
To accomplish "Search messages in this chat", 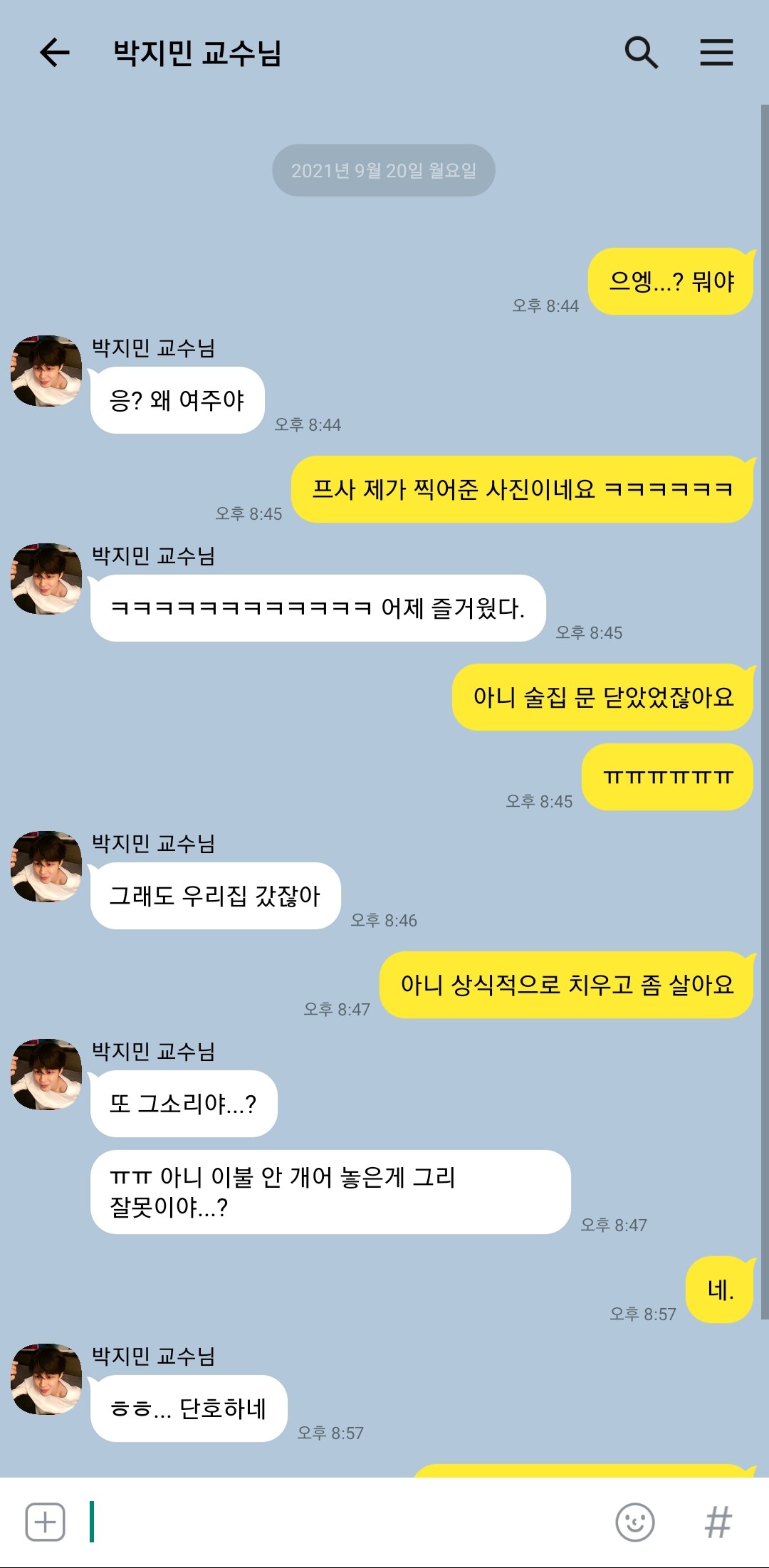I will (x=641, y=53).
